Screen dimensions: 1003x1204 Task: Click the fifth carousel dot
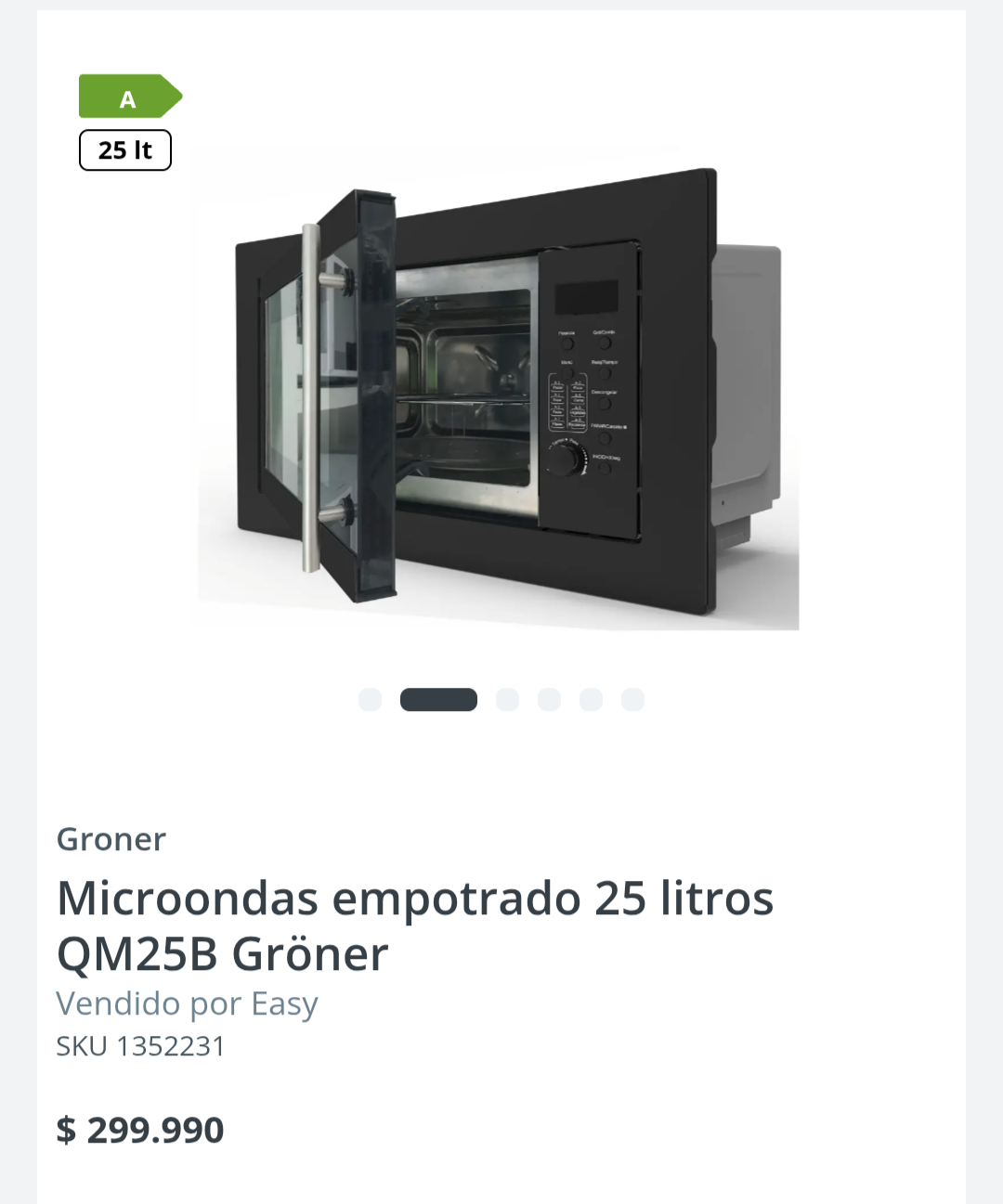click(591, 699)
